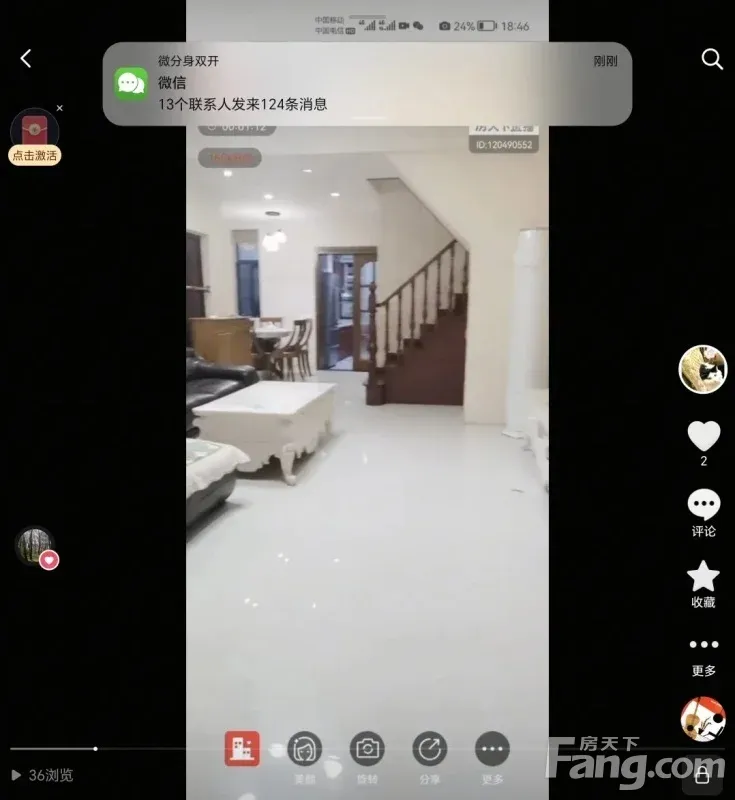Go back with the top-left arrow
The height and width of the screenshot is (800, 735).
(x=26, y=59)
